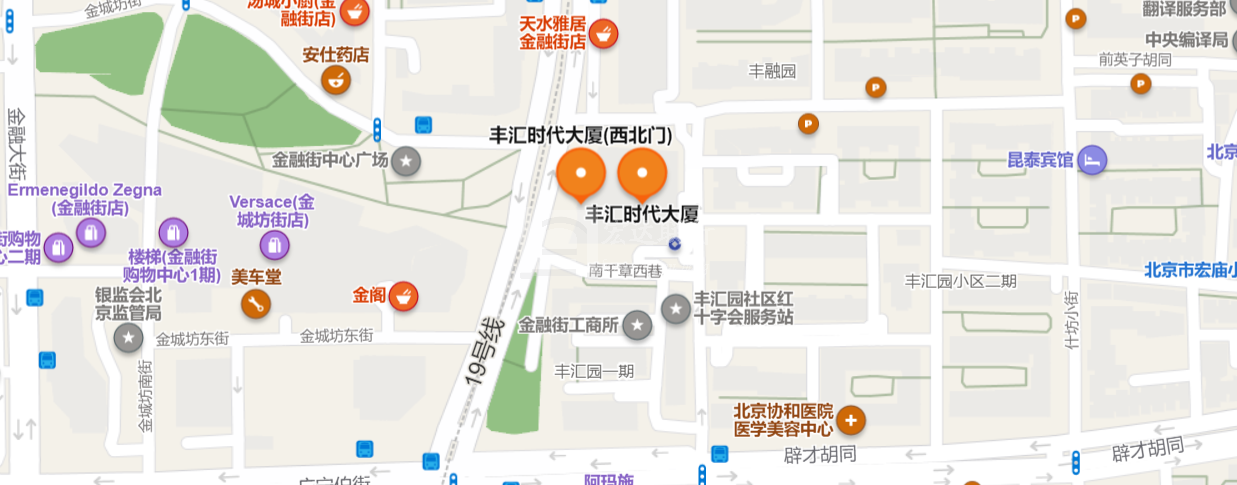
Task: Tap 银监会北京监管局 star marker
Action: [128, 337]
